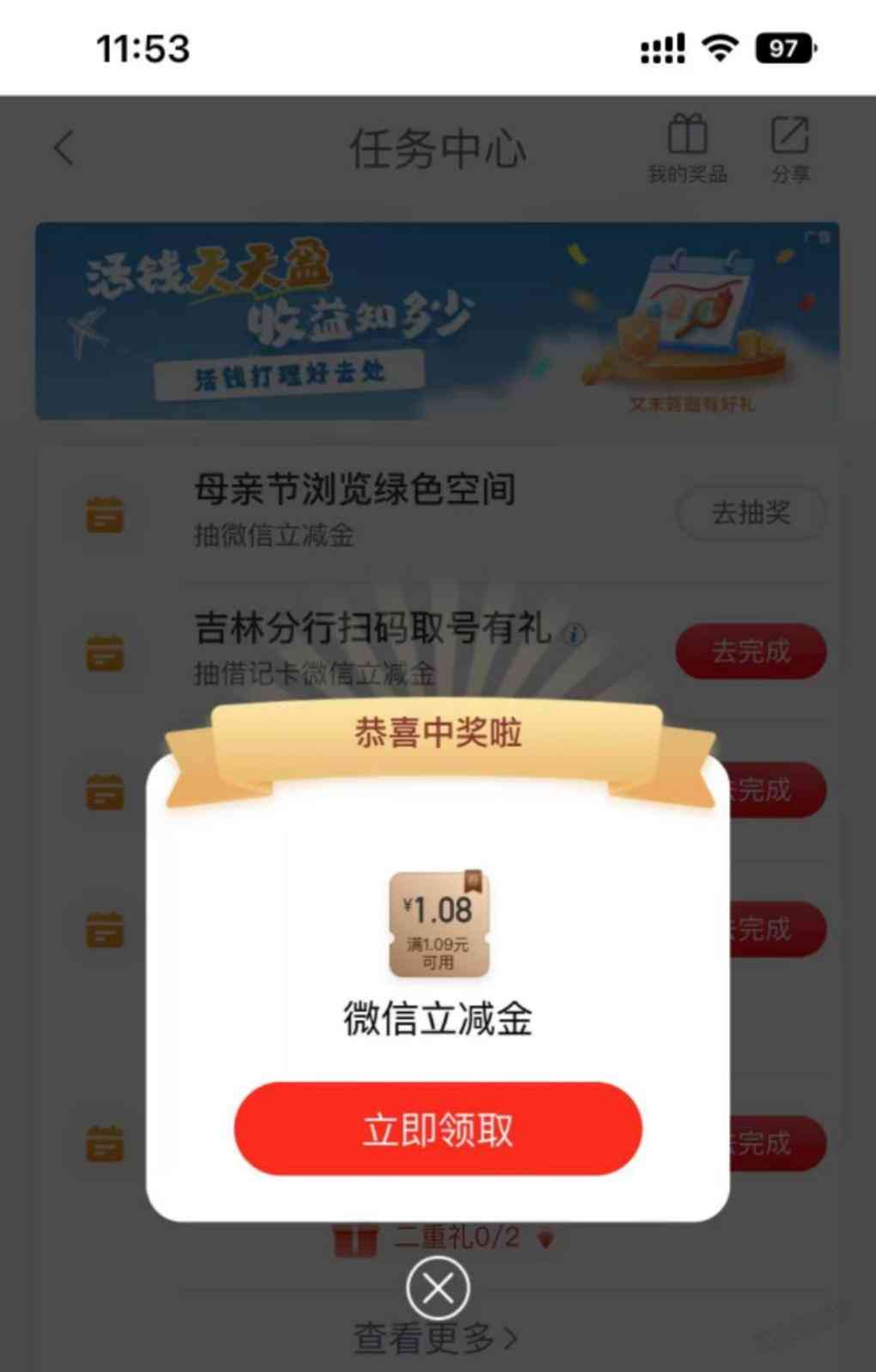
Task: Open the info icon beside 吉林分行扫码取号有礼
Action: [x=574, y=635]
